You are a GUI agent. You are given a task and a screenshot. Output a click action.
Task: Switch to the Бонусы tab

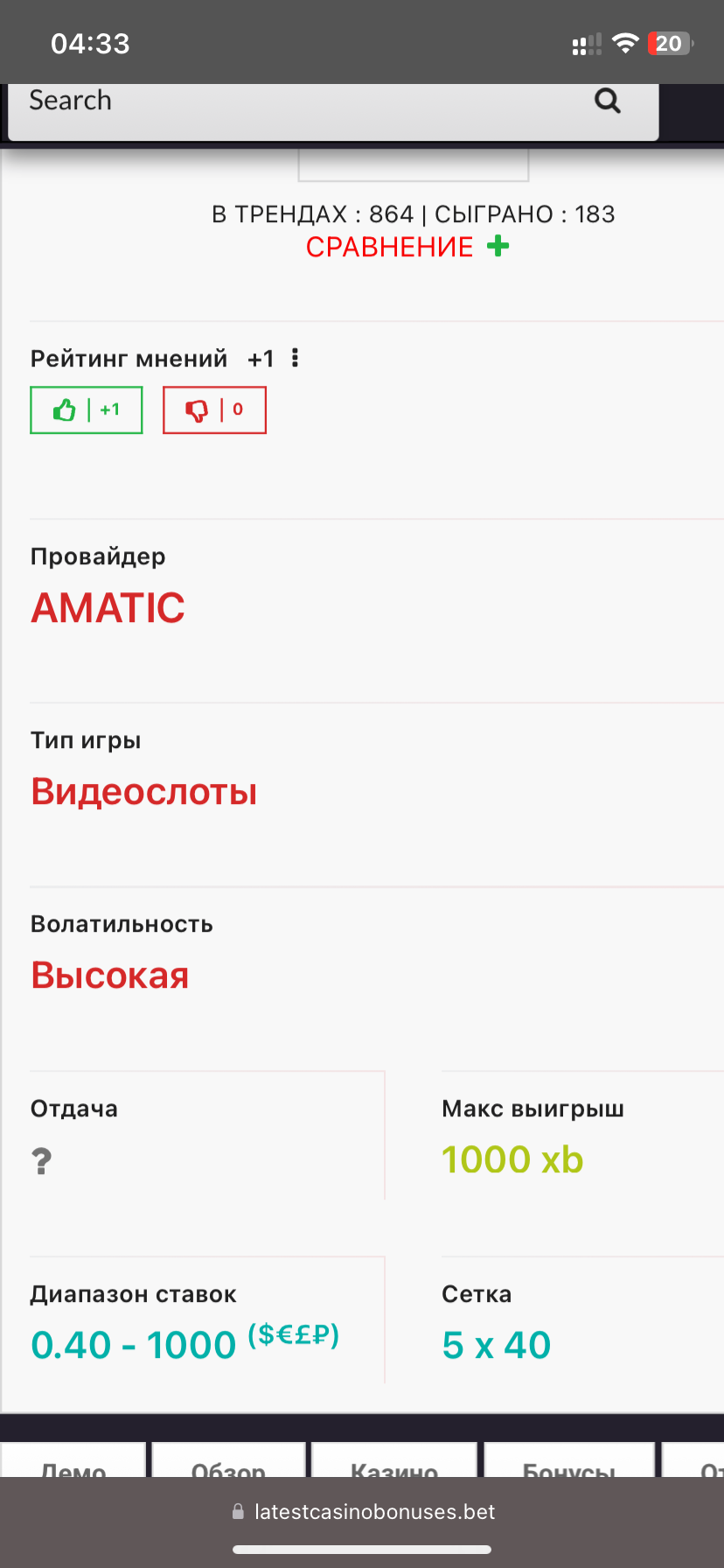point(569,1463)
